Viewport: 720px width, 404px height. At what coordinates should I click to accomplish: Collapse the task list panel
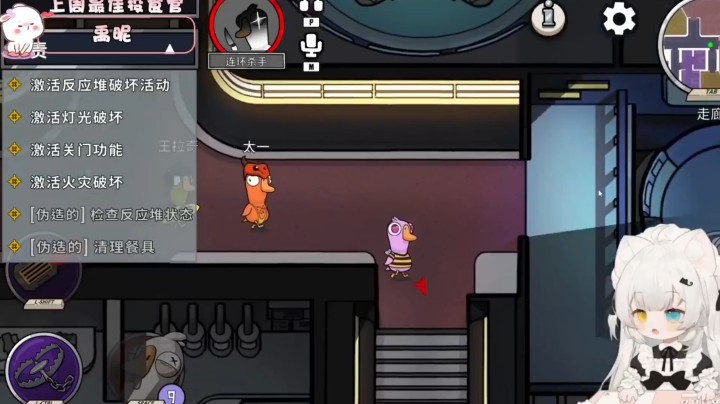tap(170, 47)
